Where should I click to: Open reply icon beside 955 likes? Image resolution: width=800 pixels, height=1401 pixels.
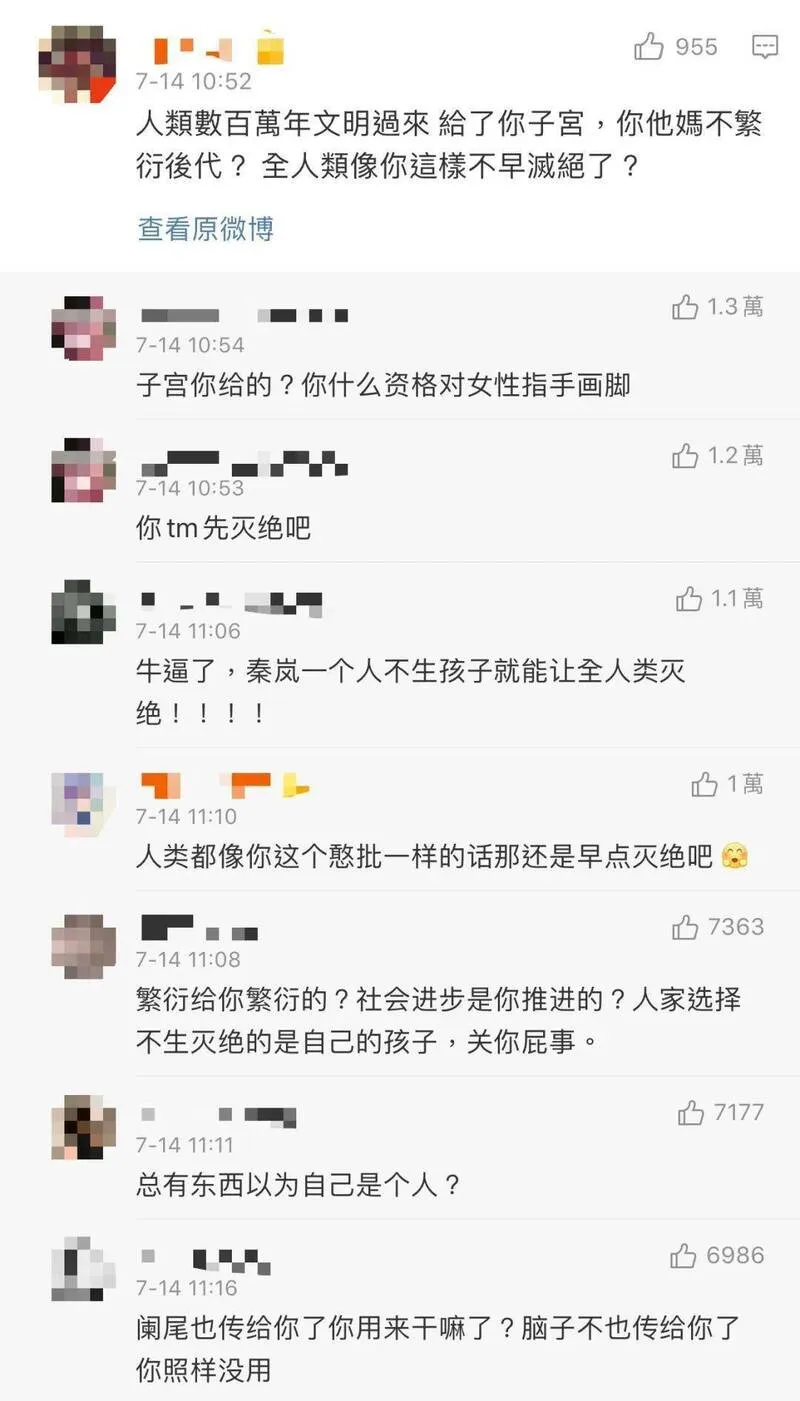(765, 46)
